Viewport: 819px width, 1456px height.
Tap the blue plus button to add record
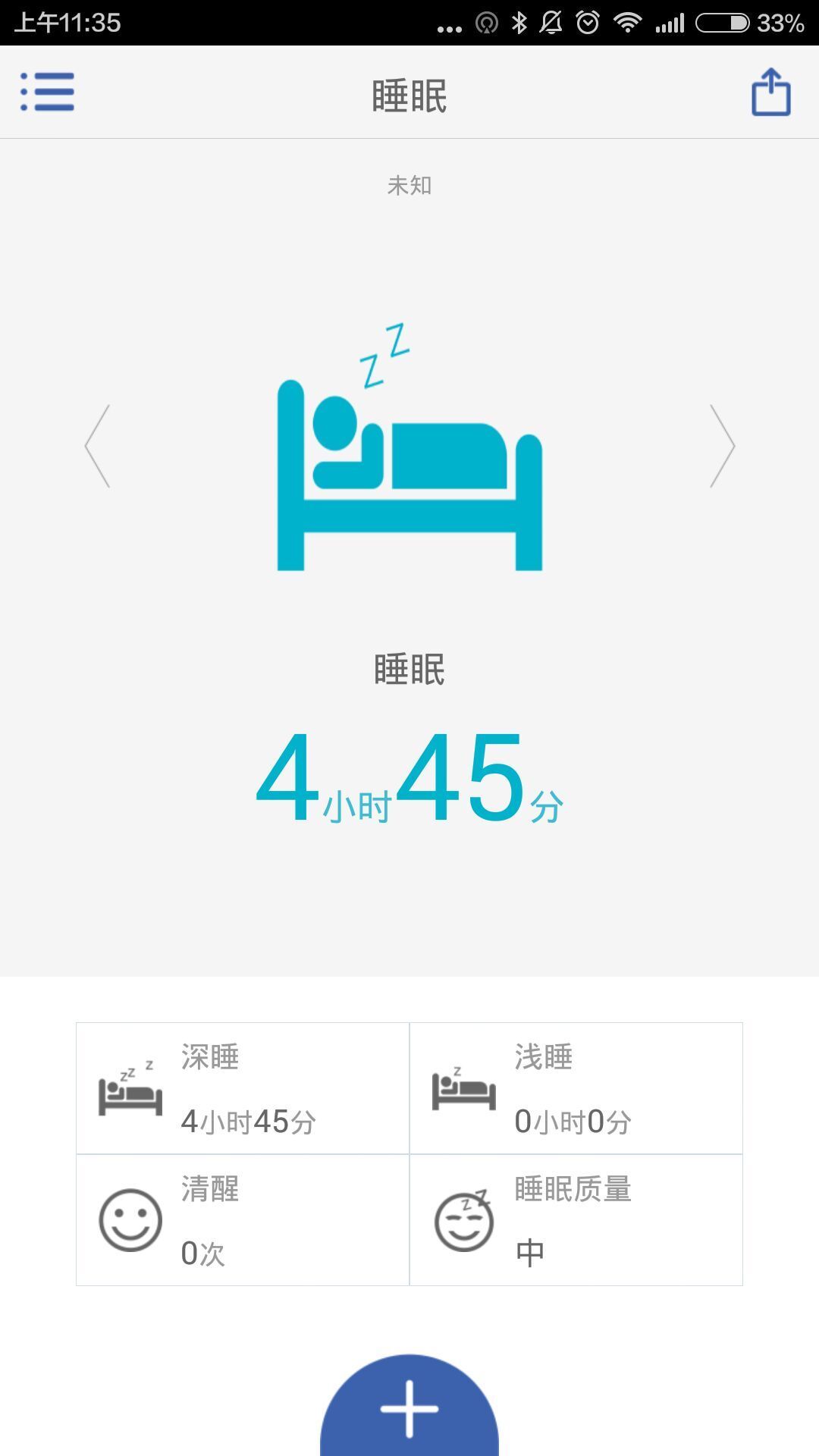(409, 1410)
